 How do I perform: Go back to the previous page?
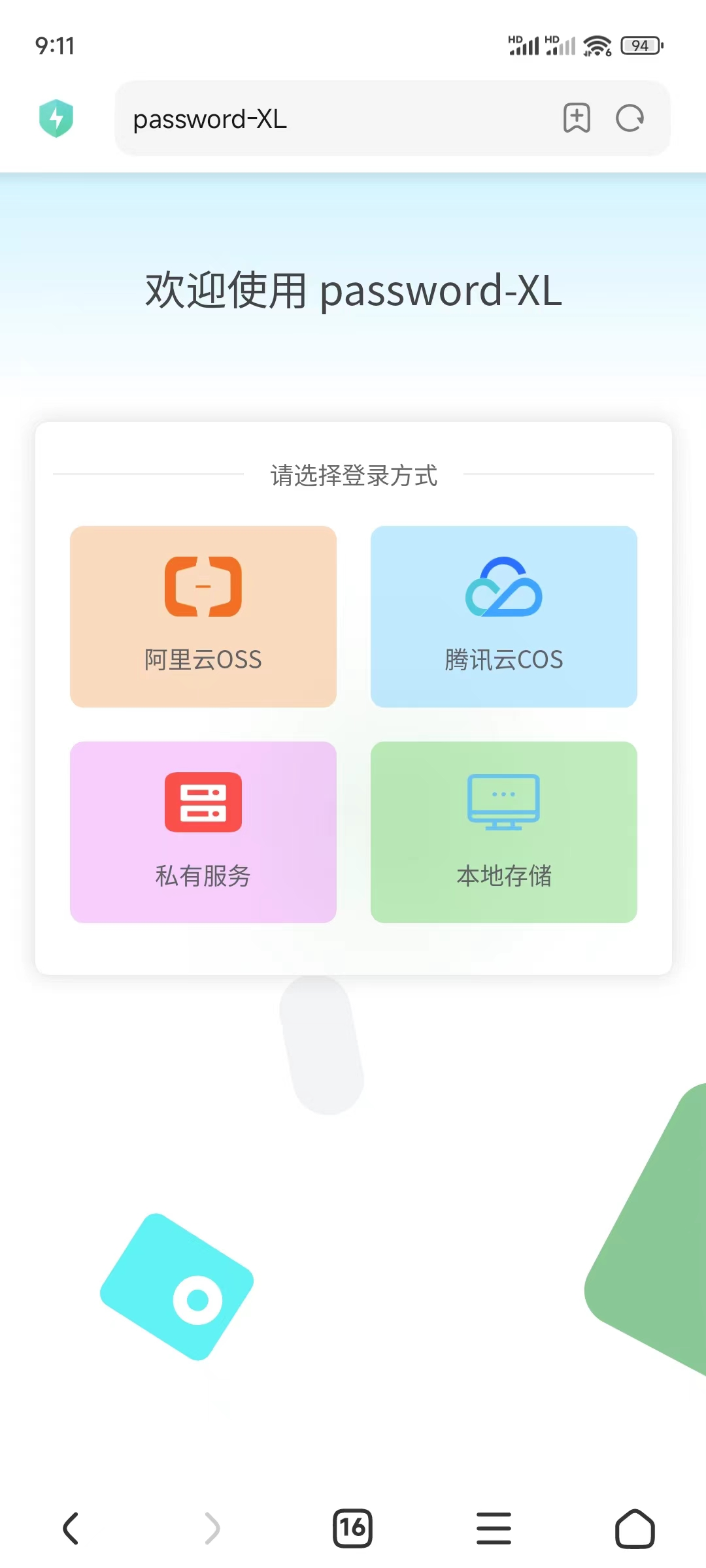[71, 1528]
